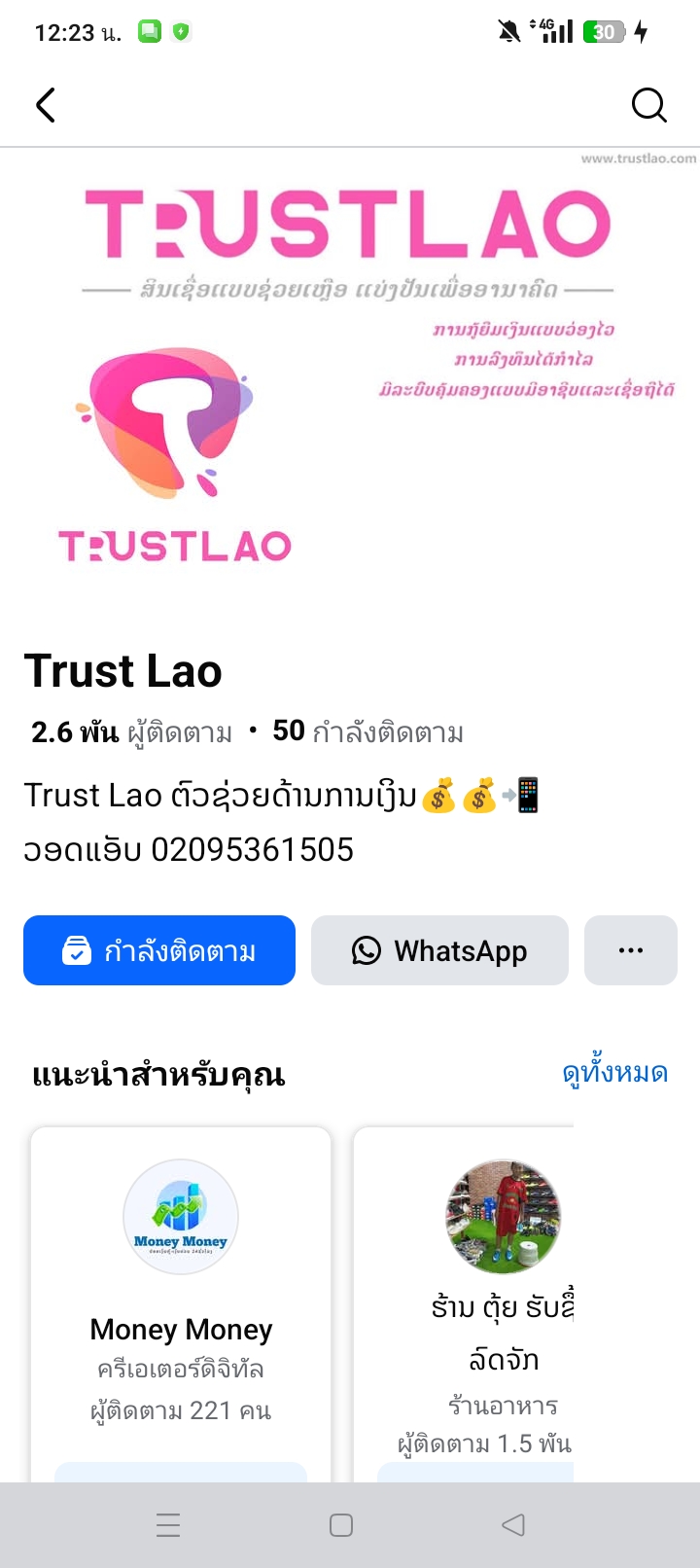This screenshot has height=1568, width=700.
Task: Open ดูทั้งหมด to see all suggestions
Action: click(614, 1073)
